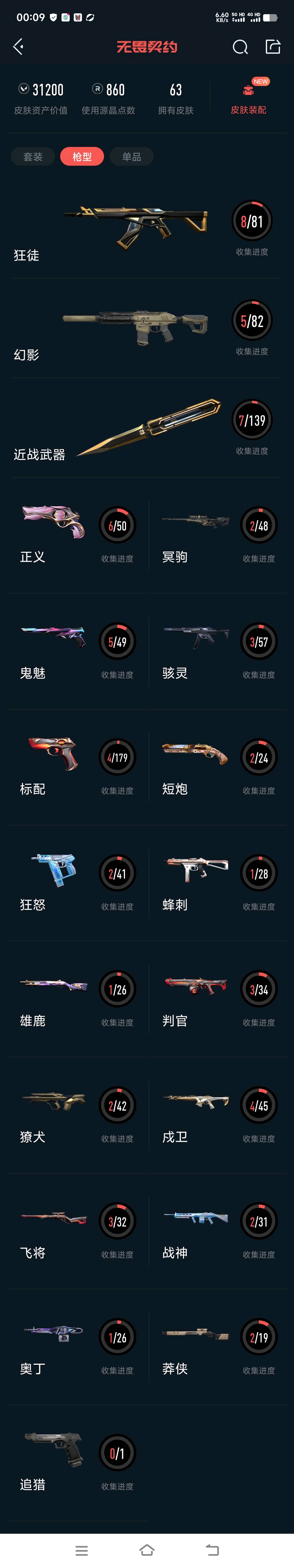Select the 枪型 tab
The image size is (294, 1568).
pos(82,157)
